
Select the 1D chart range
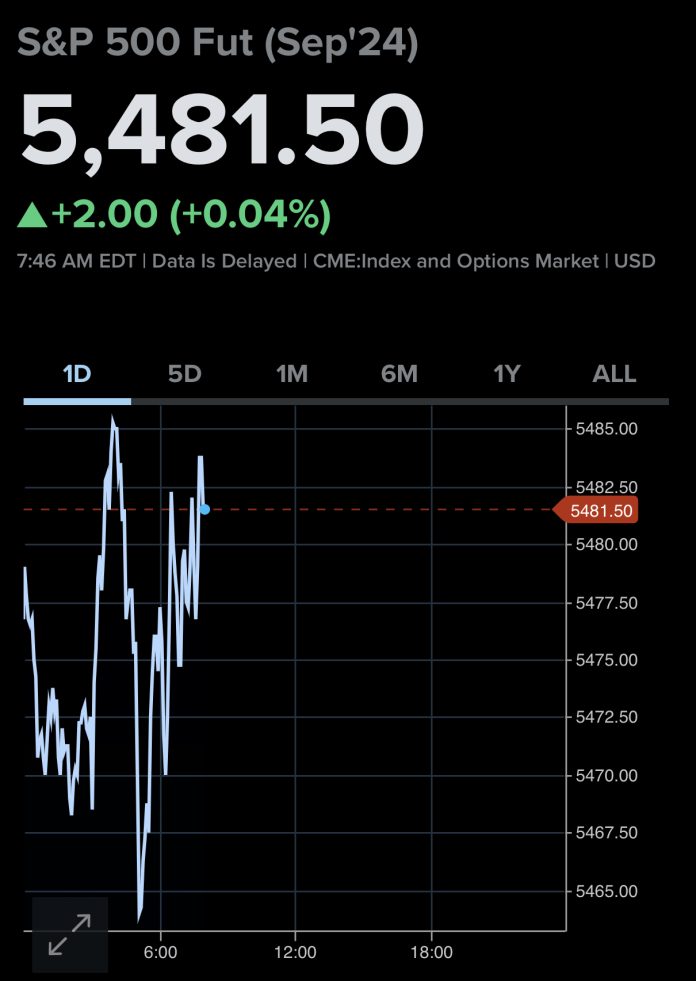click(x=77, y=374)
